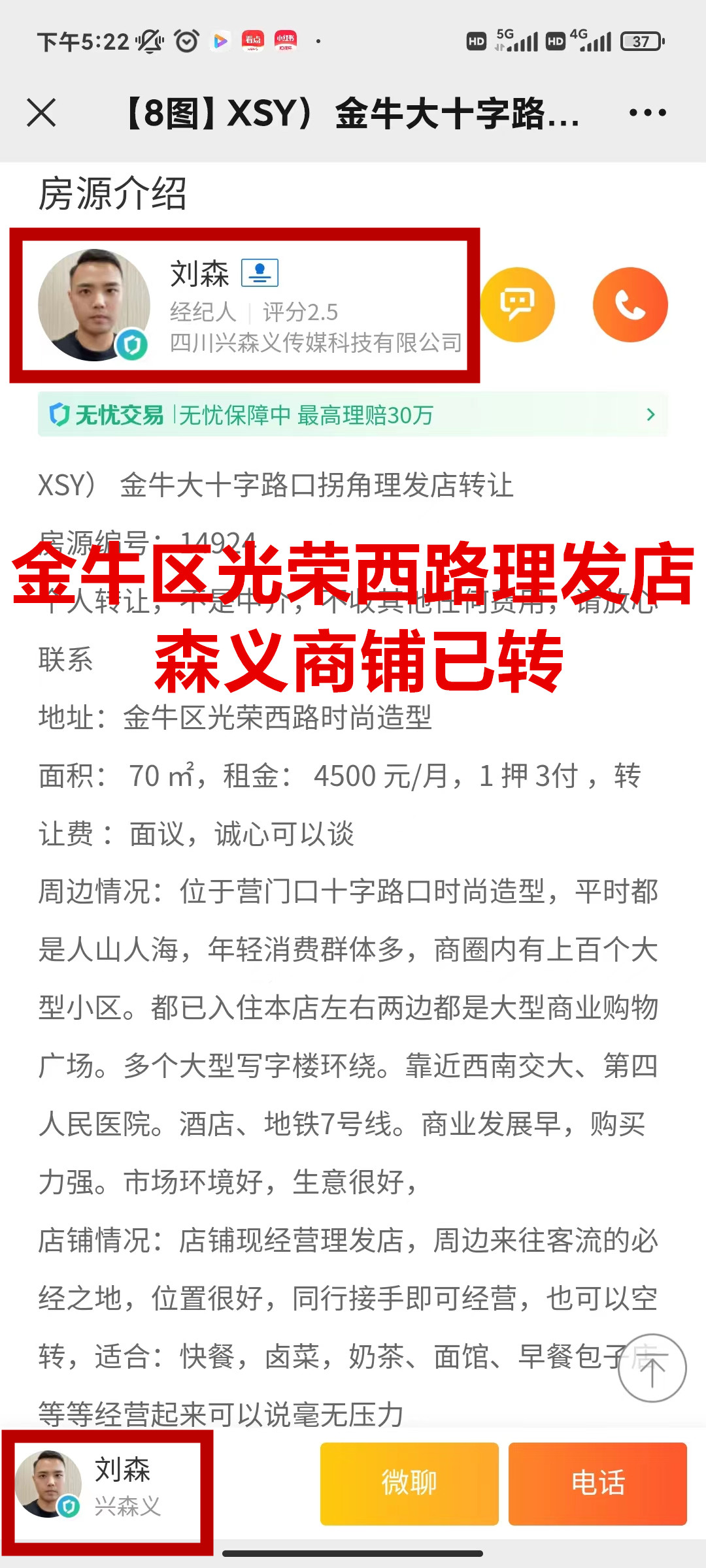Tap the yellow chat bubble icon

518,304
